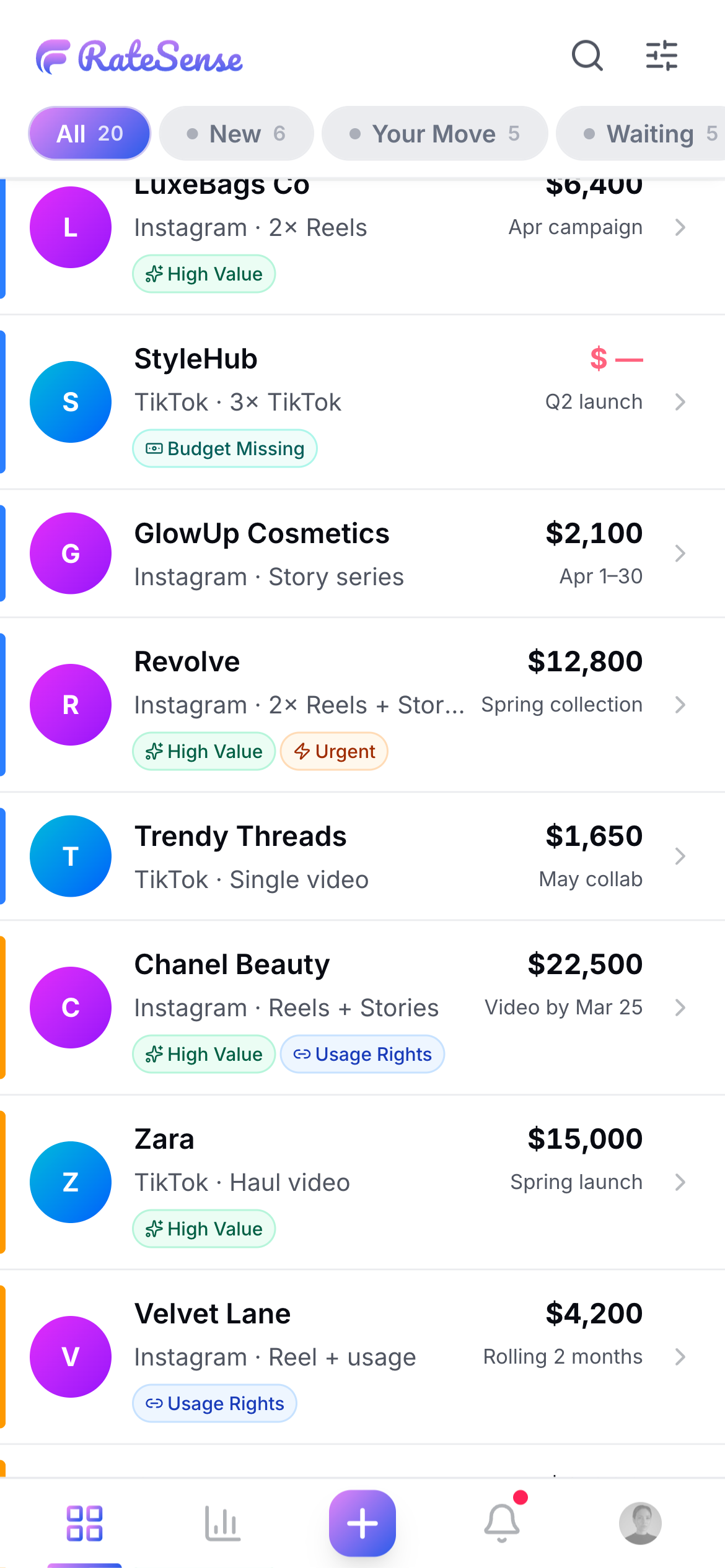Tap the Usage Rights badge on Velvet Lane
This screenshot has width=725, height=1568.
pyautogui.click(x=214, y=1403)
